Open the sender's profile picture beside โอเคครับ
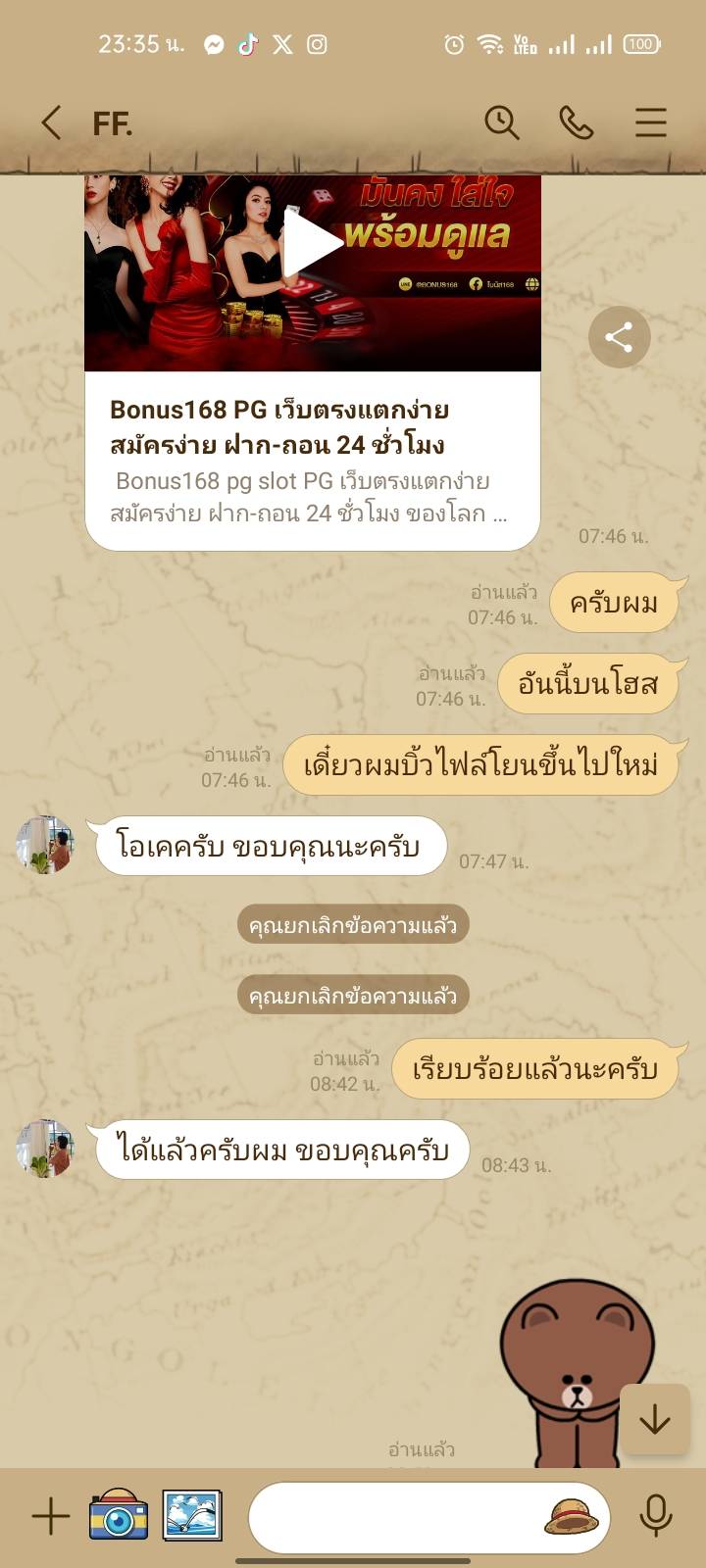Viewport: 706px width, 1568px height. click(x=45, y=845)
